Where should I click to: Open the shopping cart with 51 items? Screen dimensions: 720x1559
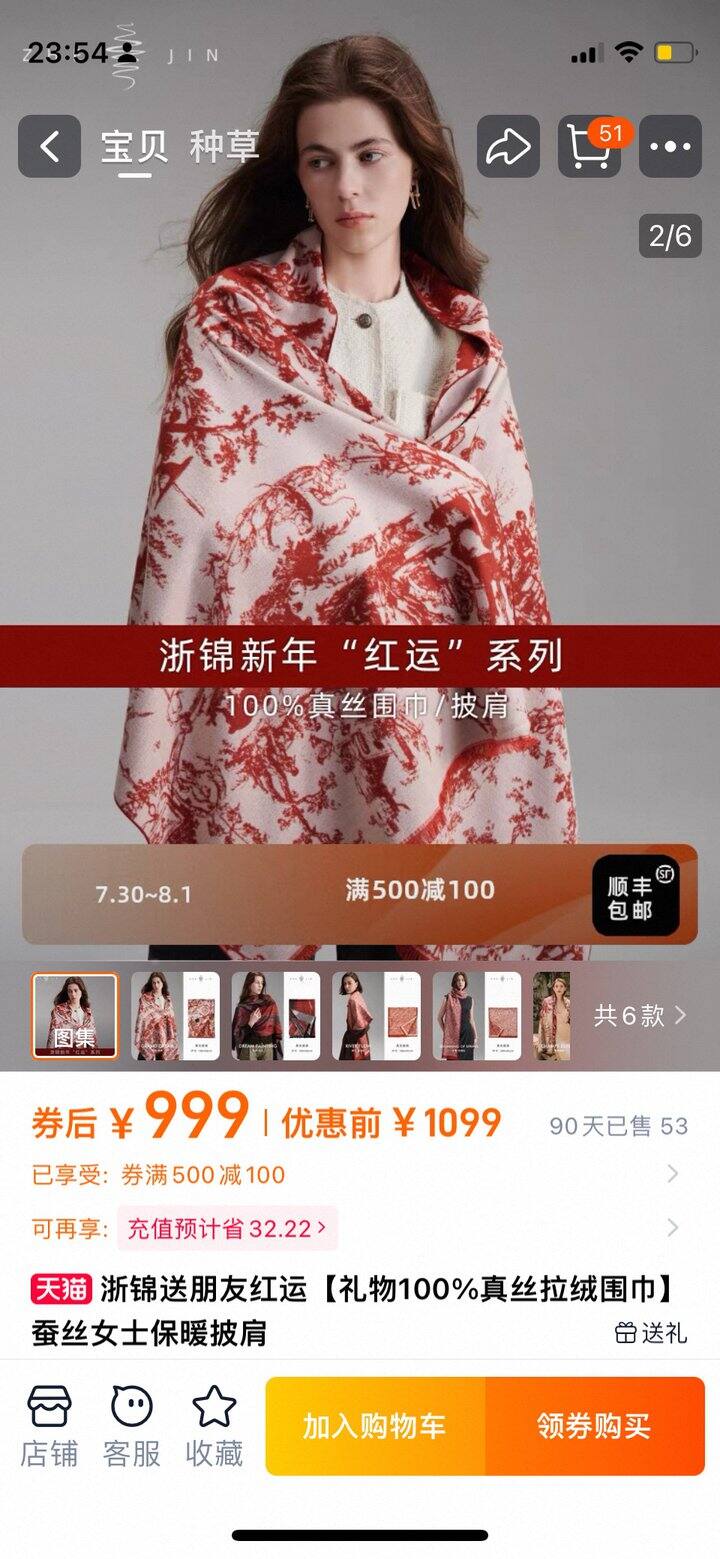(590, 147)
